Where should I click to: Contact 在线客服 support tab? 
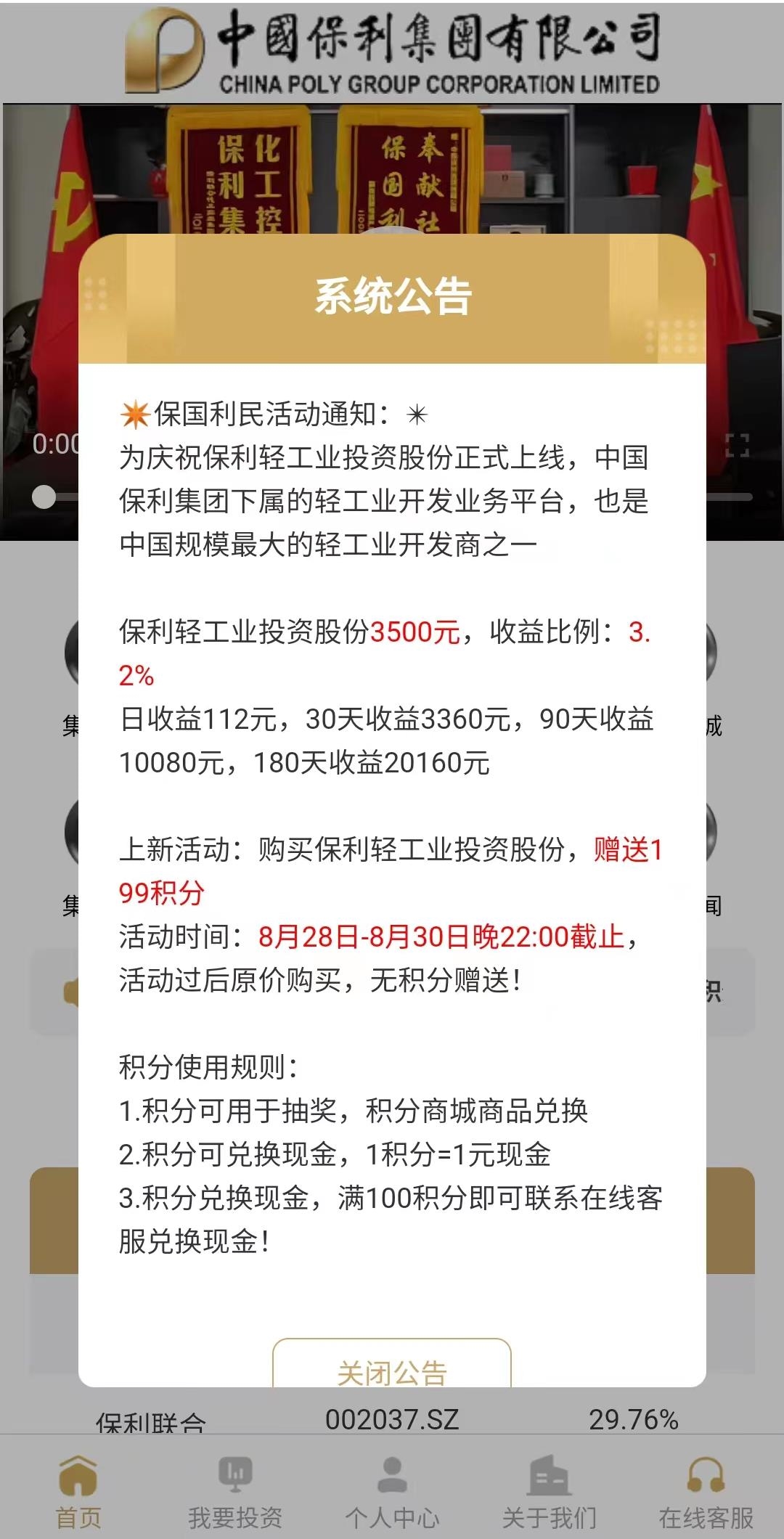706,1493
